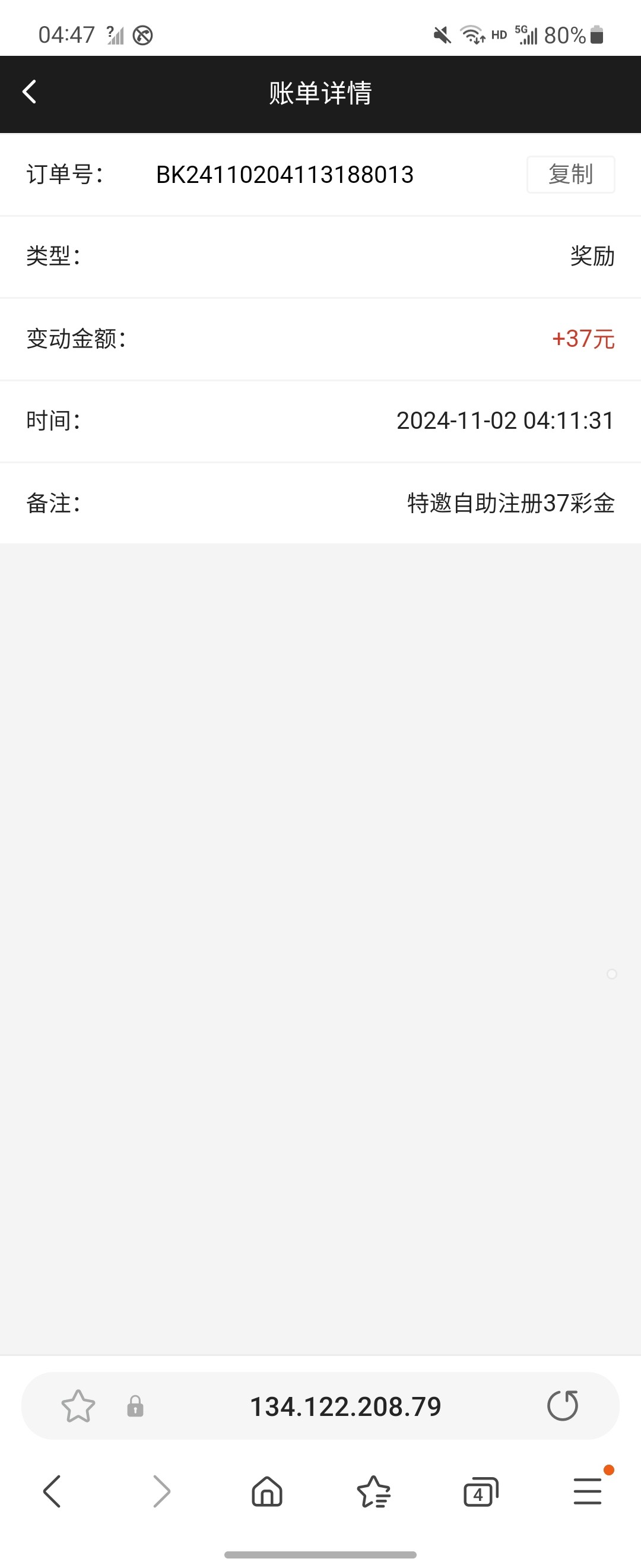
Task: Reload the current page
Action: (x=563, y=1405)
